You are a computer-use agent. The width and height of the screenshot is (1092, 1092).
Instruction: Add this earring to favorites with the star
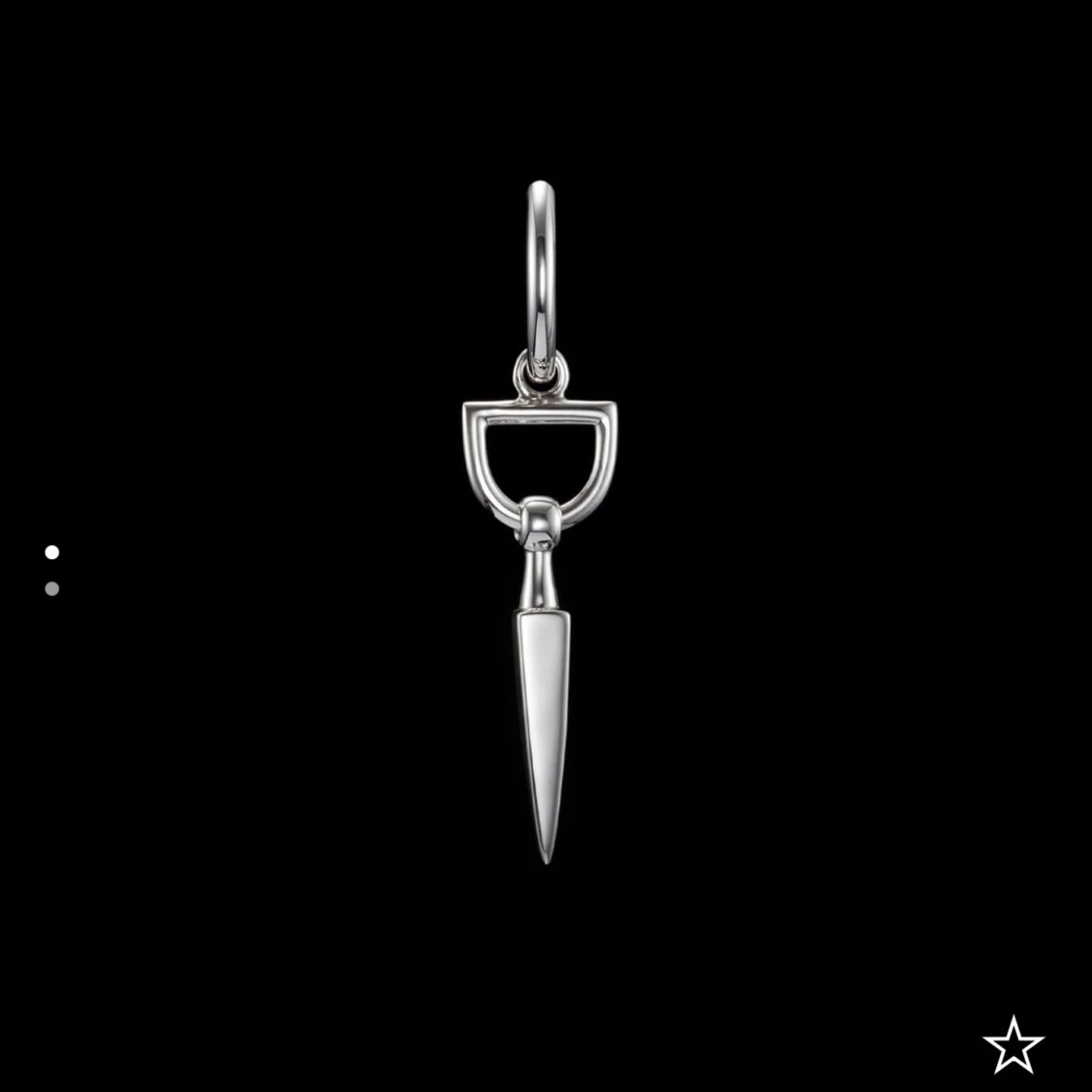click(1013, 1044)
